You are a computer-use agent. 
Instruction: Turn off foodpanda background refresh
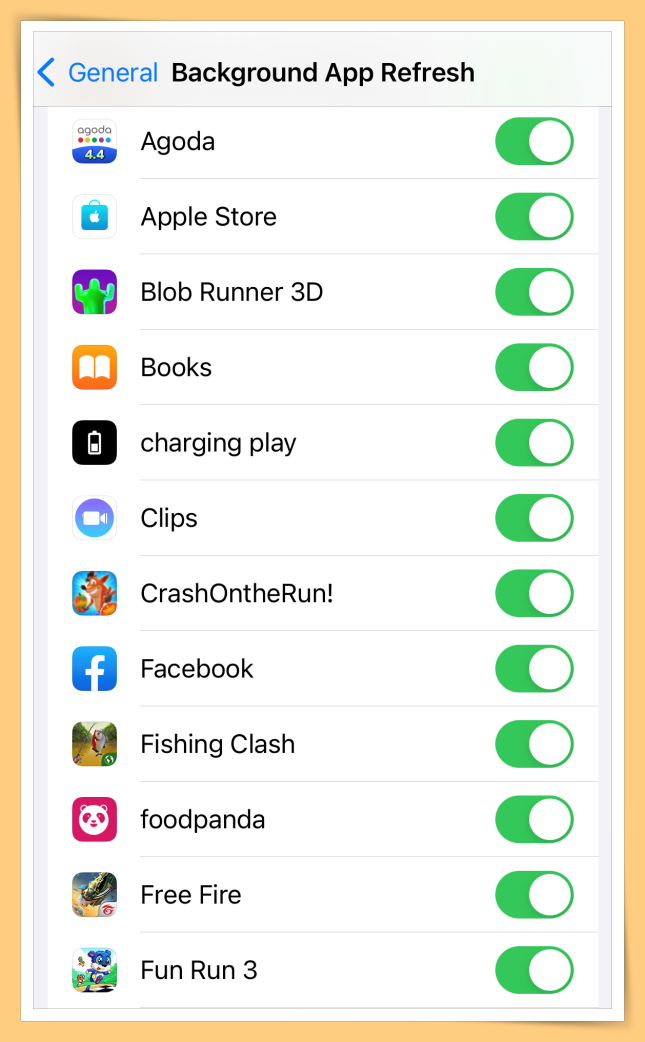(x=534, y=820)
